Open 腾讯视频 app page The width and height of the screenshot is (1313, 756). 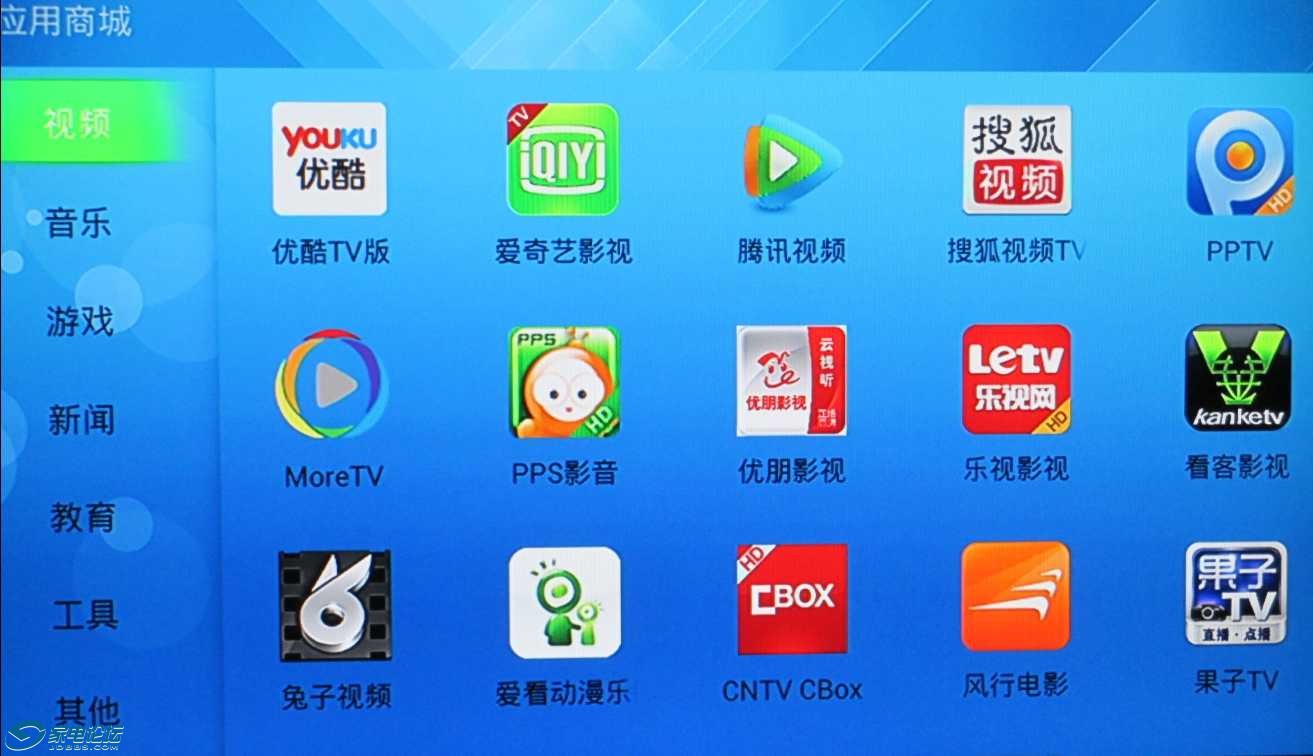[792, 159]
